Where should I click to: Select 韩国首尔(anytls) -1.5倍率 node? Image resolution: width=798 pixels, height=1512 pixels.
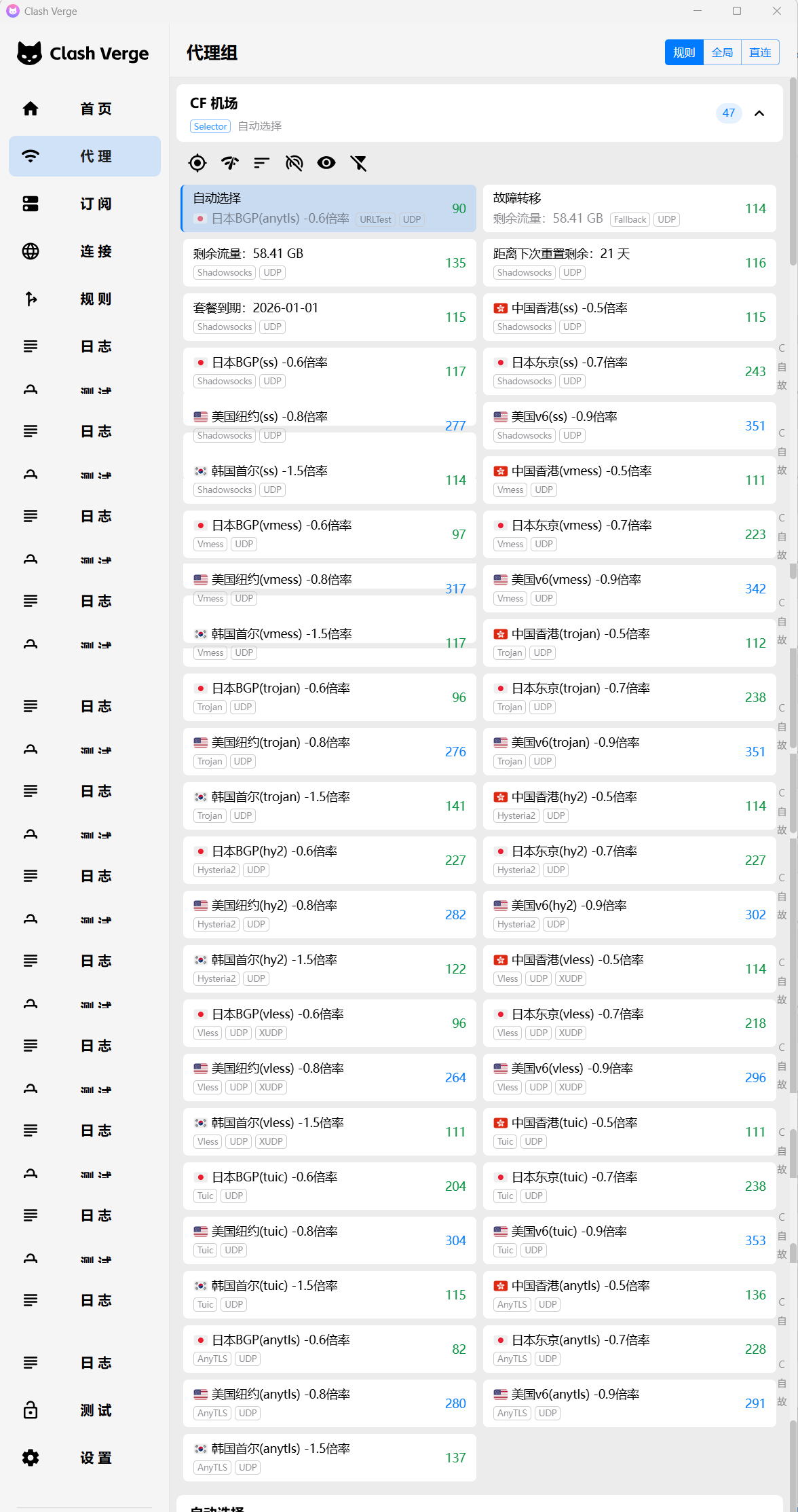coord(329,1458)
